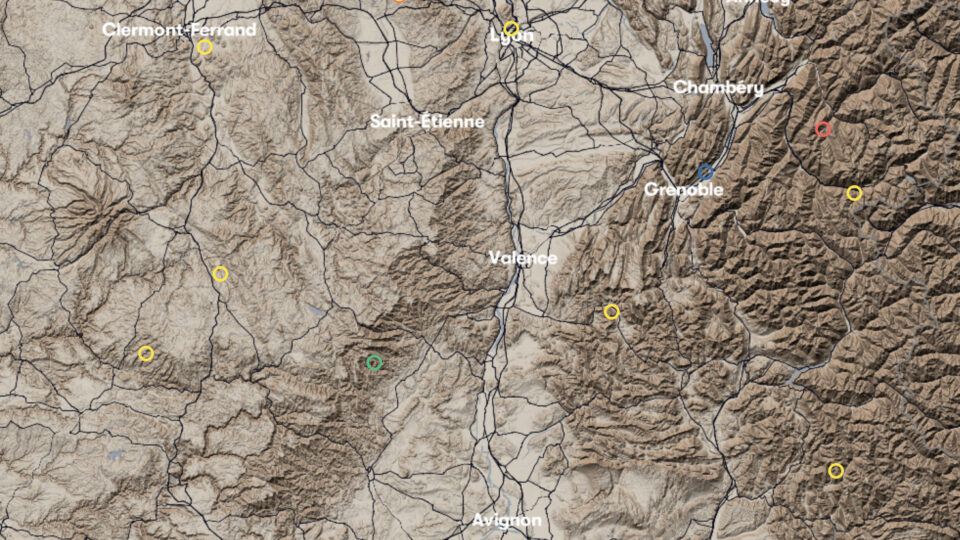Open the red circle marker east of Chambéry
This screenshot has width=960, height=540.
pyautogui.click(x=823, y=129)
